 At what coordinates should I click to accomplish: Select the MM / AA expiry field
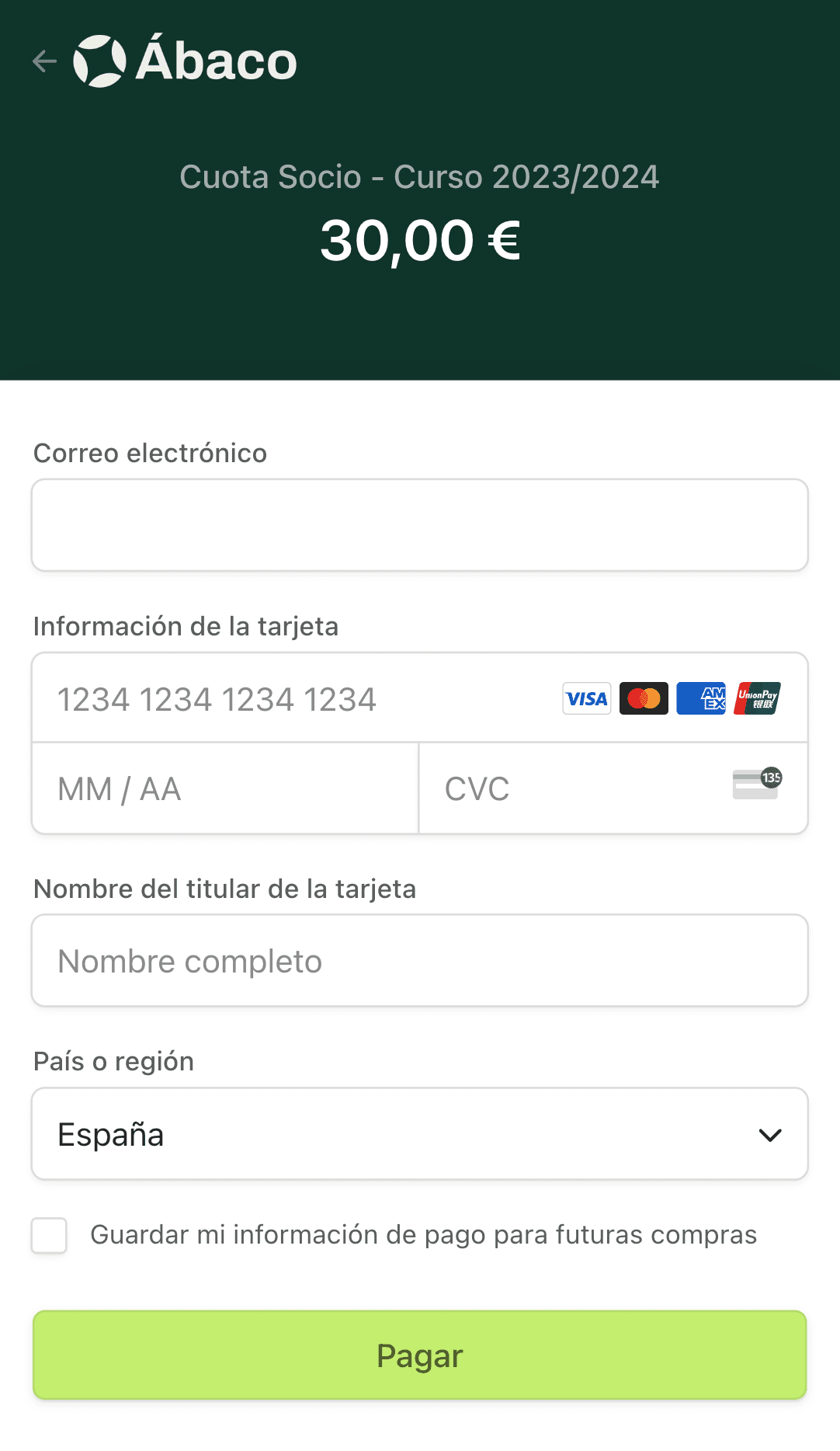(225, 788)
